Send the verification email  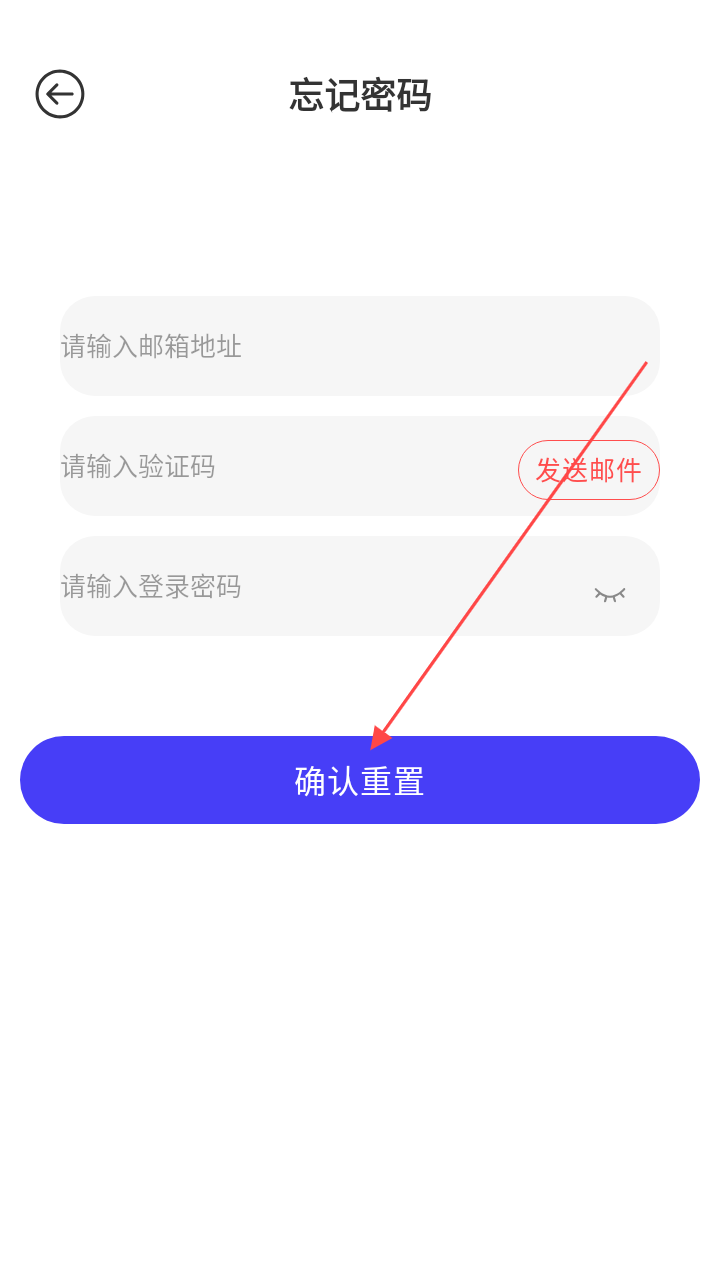(x=588, y=470)
